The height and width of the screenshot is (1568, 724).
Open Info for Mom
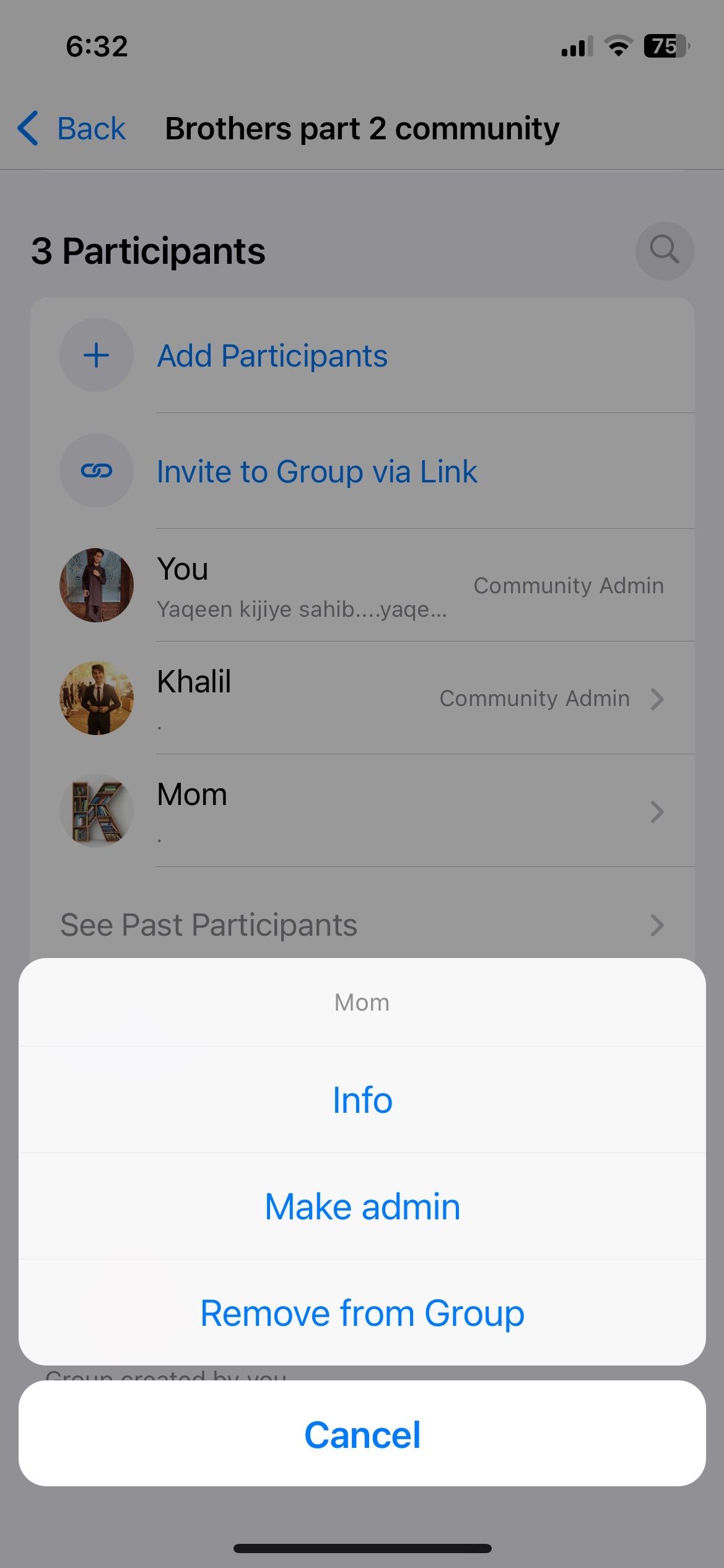coord(362,1100)
